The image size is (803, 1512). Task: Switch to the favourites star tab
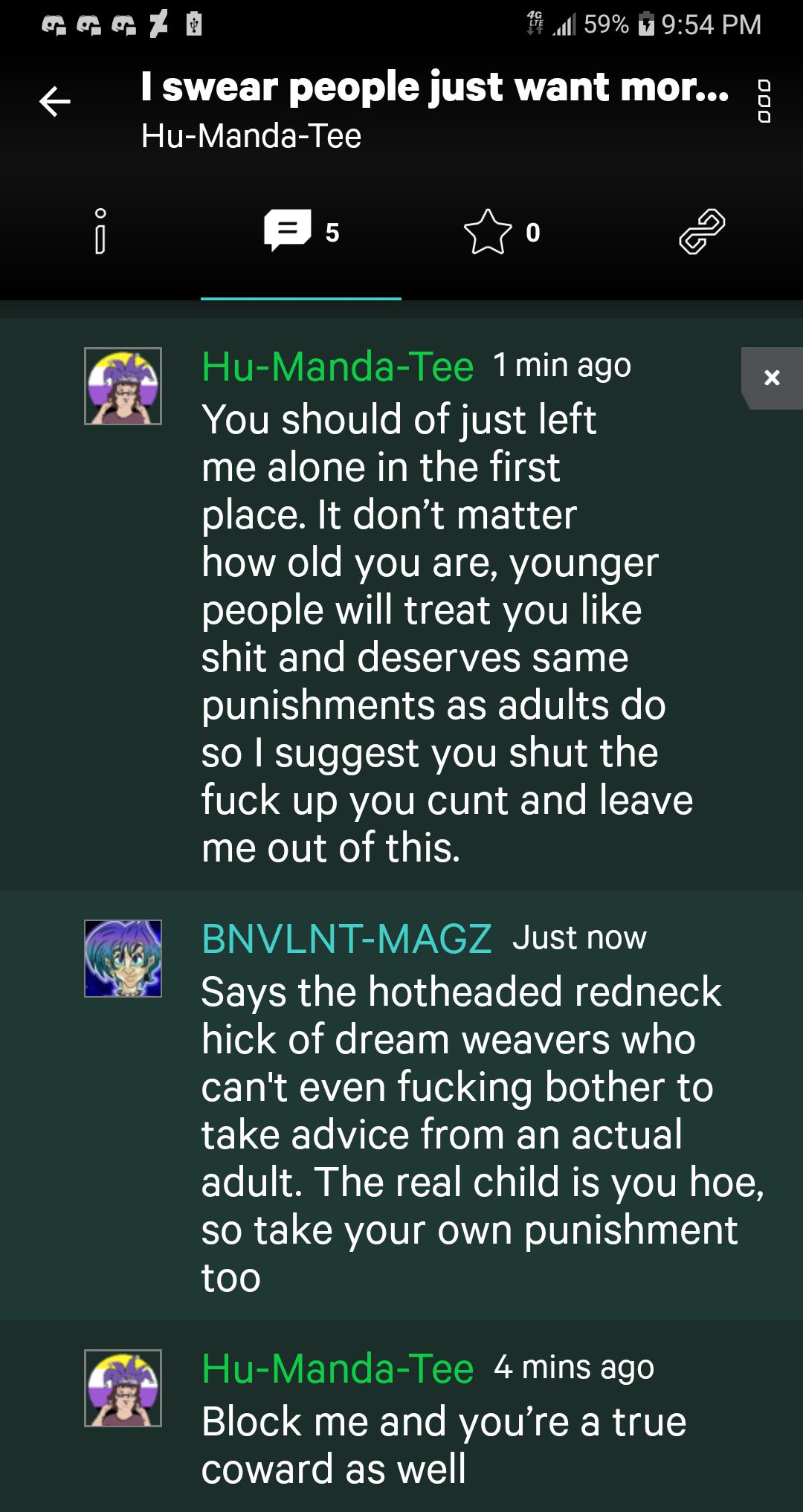(502, 232)
